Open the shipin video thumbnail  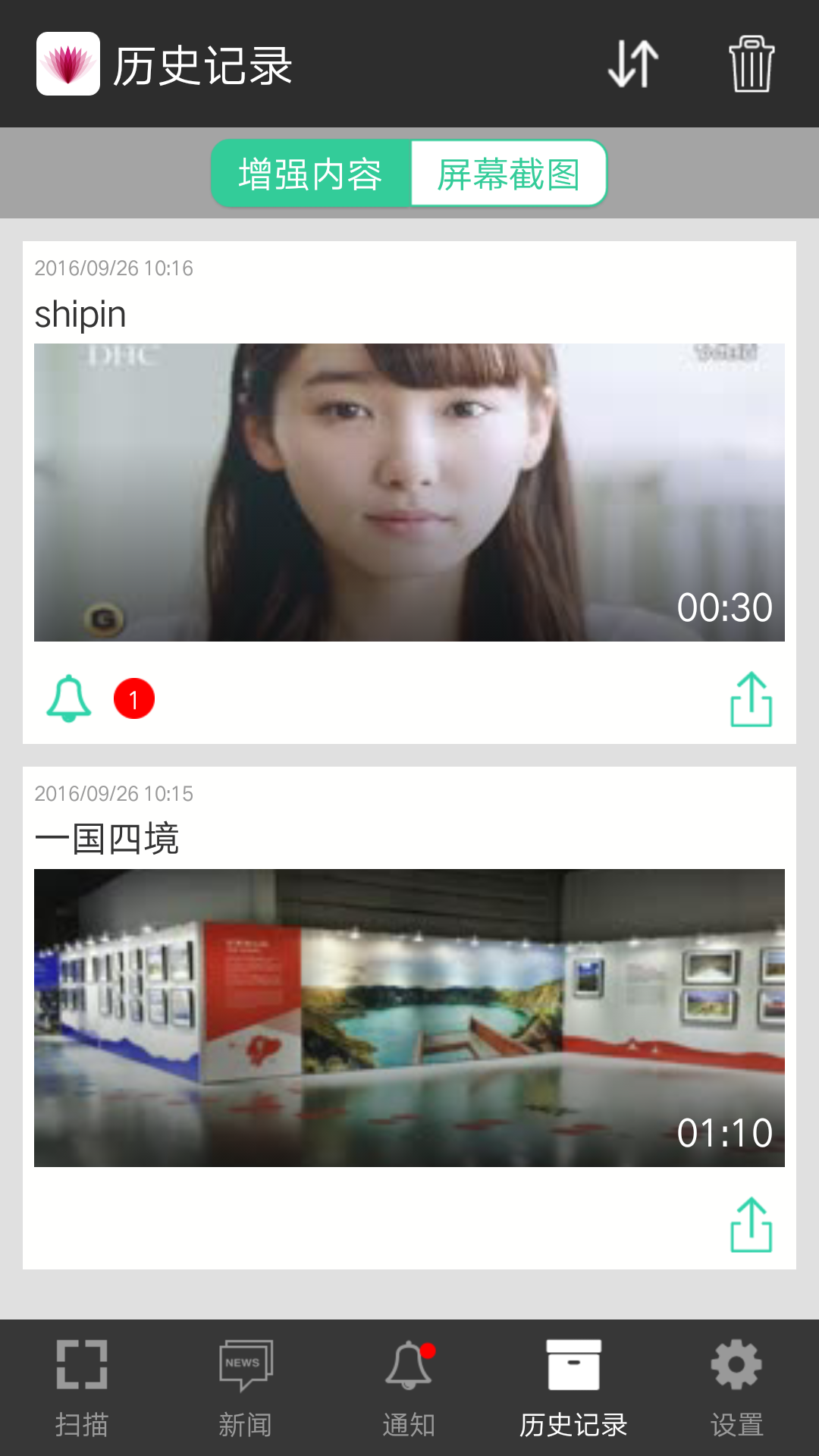click(x=409, y=492)
